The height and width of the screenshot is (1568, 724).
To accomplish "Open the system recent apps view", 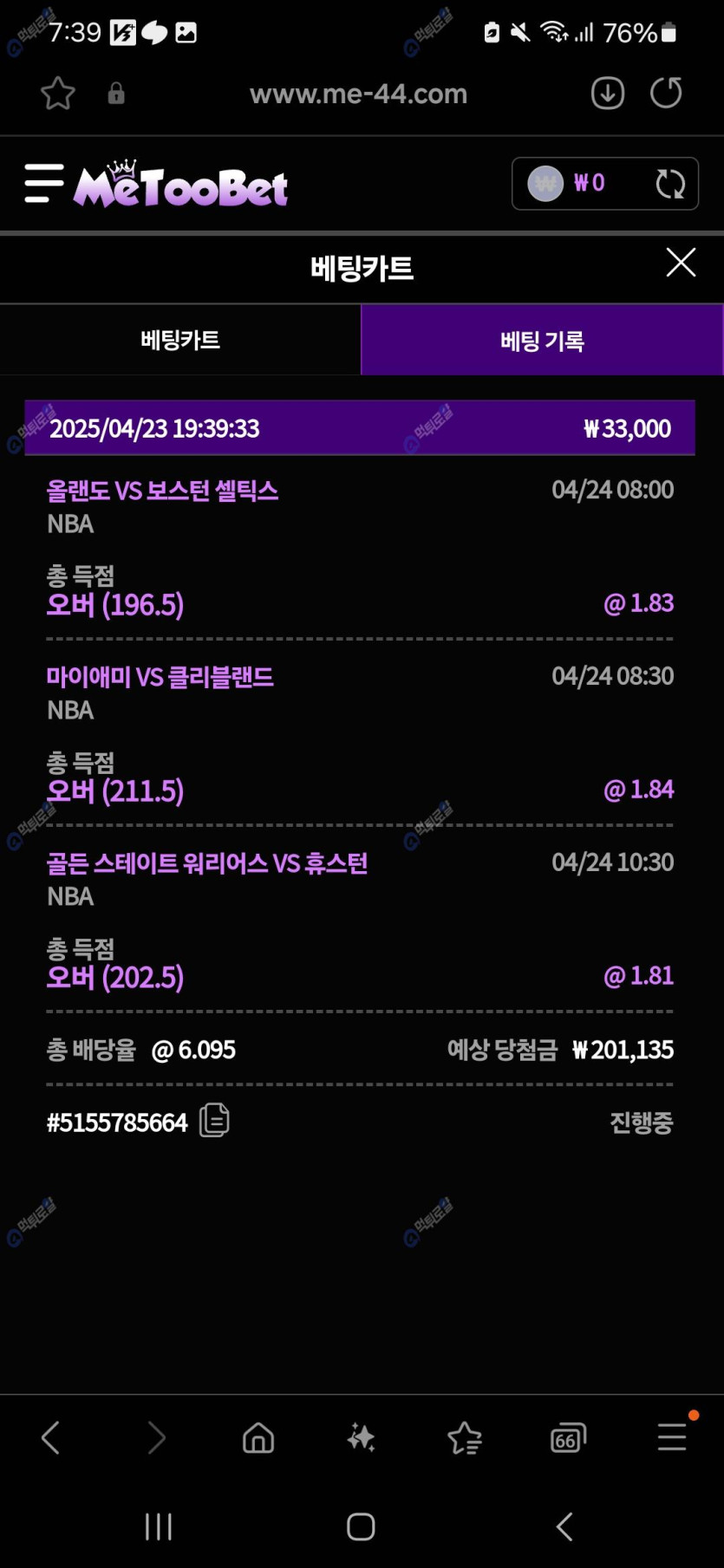I will (159, 1526).
